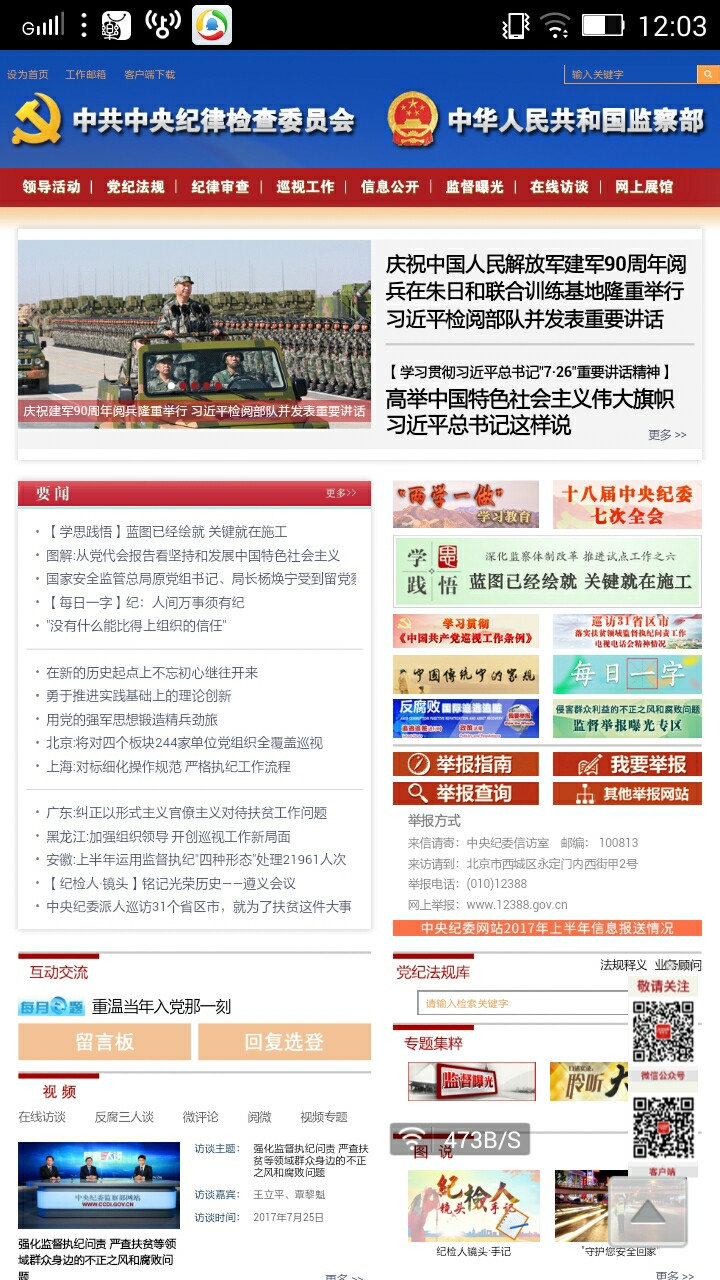Screen dimensions: 720x1280
Task: Tap the search icon in the header
Action: pos(708,74)
